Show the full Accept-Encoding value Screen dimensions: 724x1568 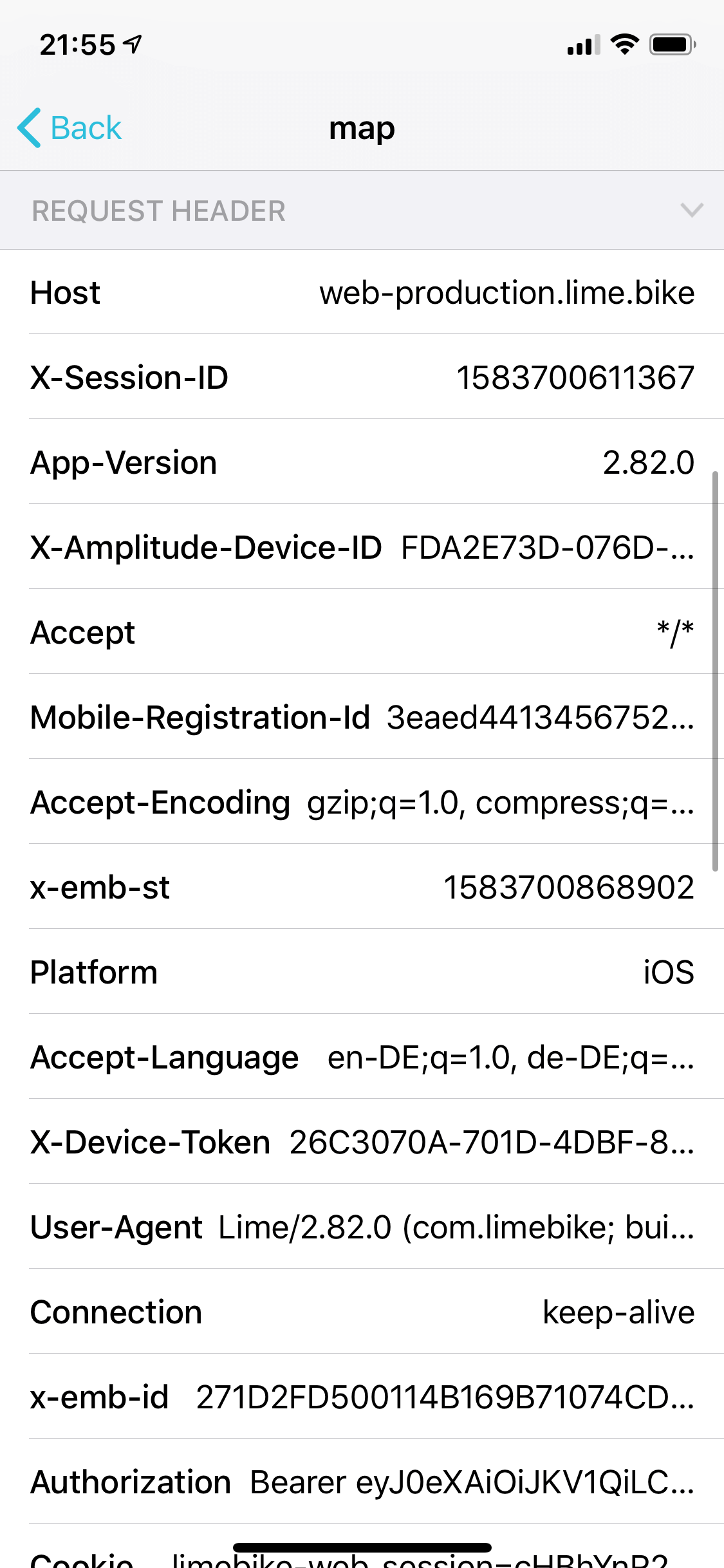pyautogui.click(x=362, y=802)
